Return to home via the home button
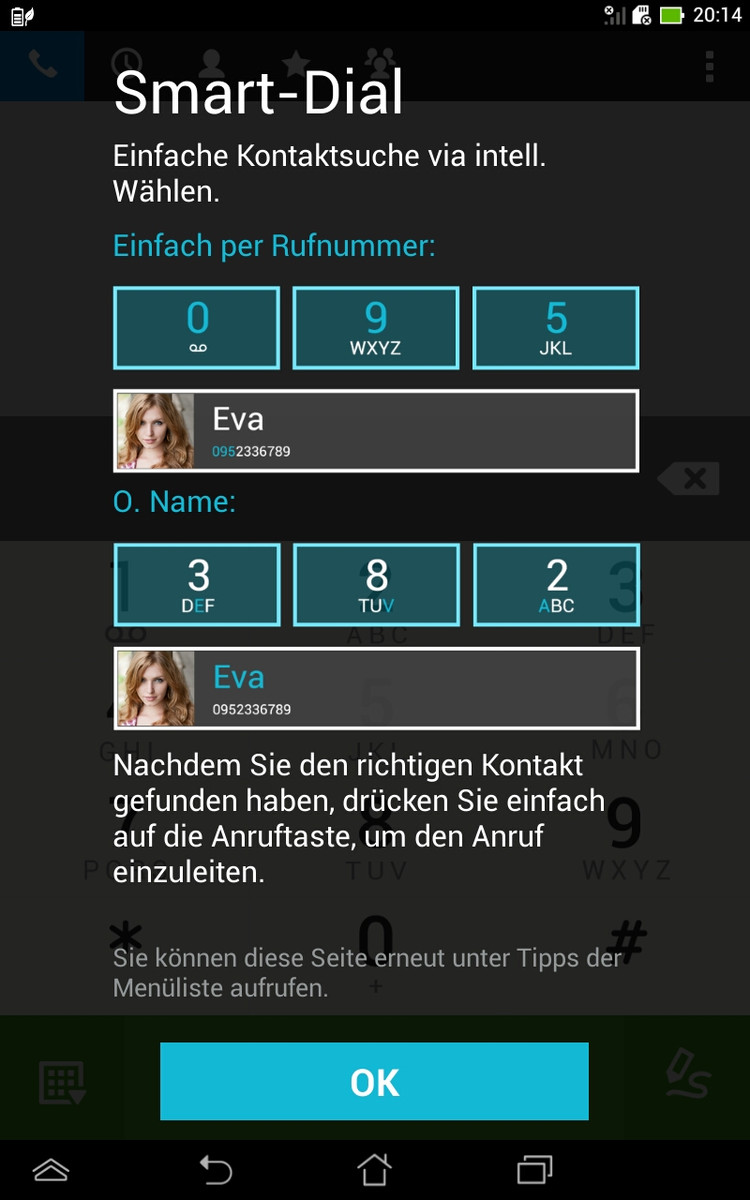Image resolution: width=750 pixels, height=1200 pixels. pyautogui.click(x=374, y=1169)
